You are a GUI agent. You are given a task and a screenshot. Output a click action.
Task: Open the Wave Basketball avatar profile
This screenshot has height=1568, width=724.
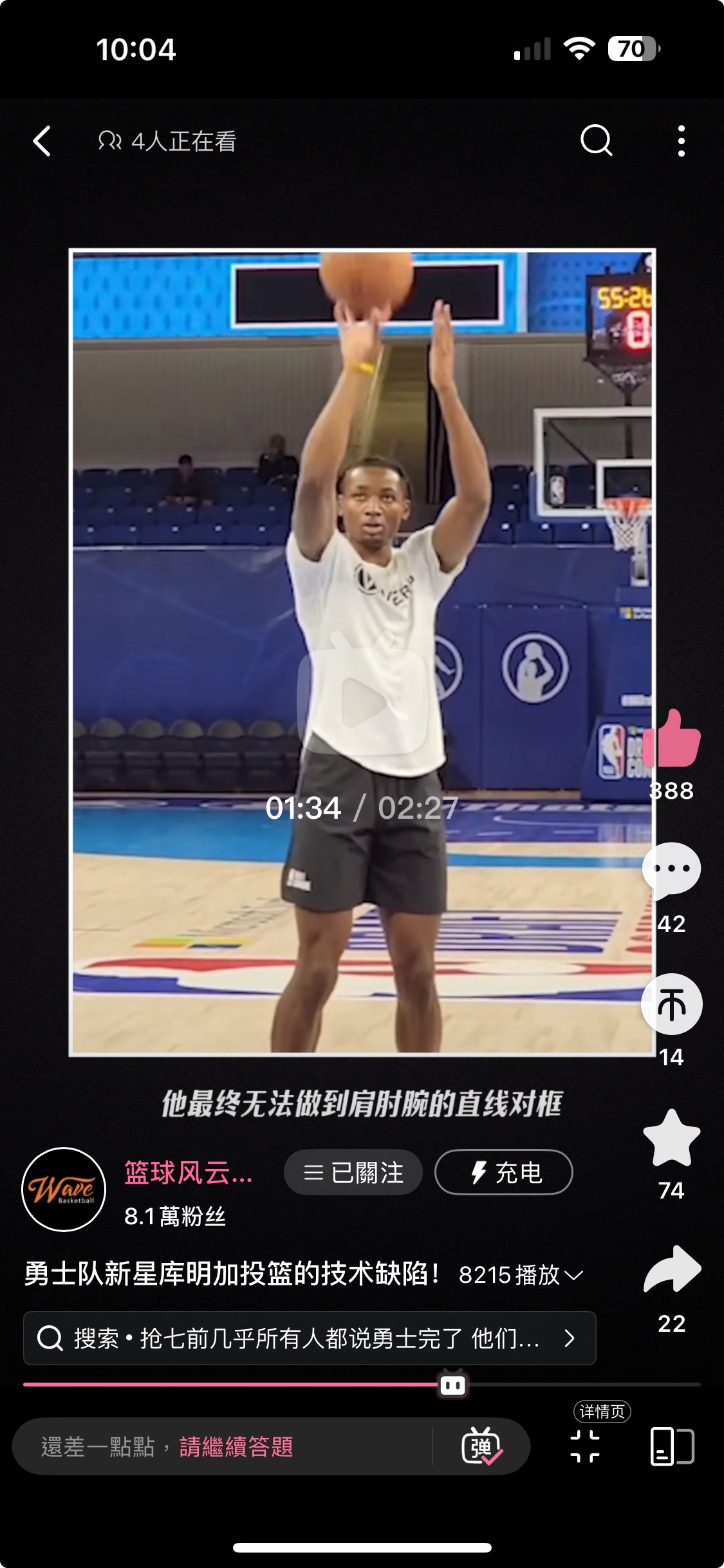pyautogui.click(x=64, y=1189)
